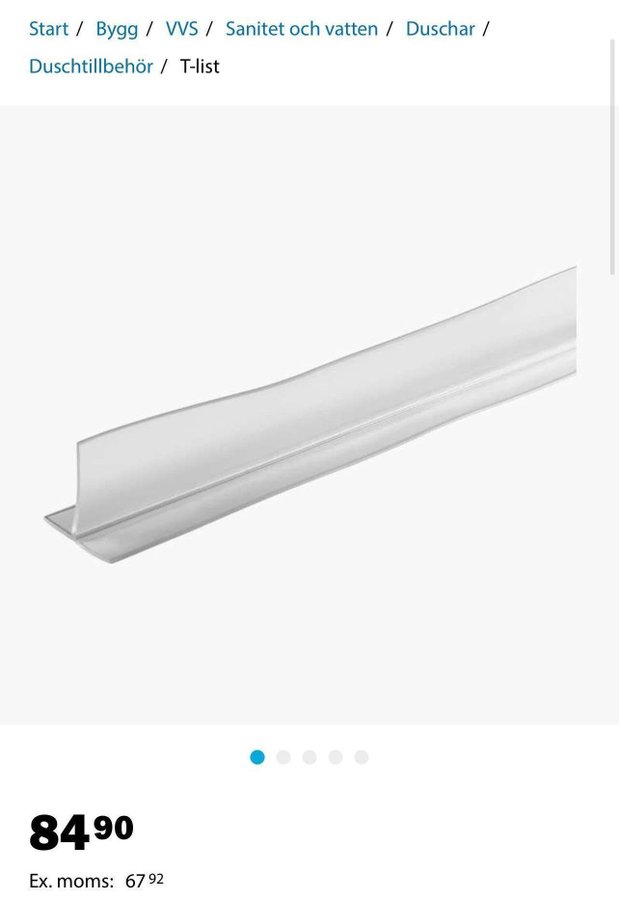
Task: Open the T-list product image
Action: pyautogui.click(x=310, y=415)
